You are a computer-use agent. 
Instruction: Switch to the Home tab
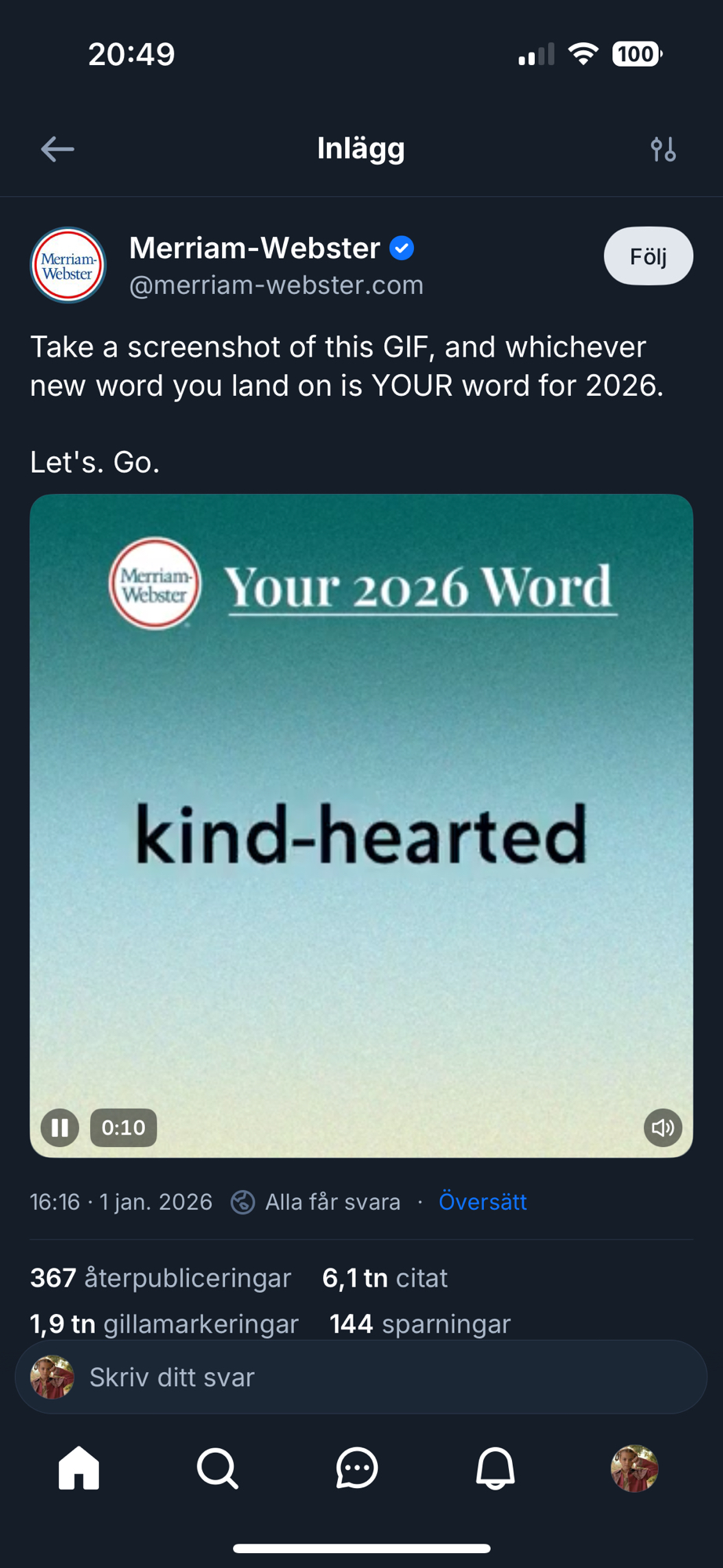pos(79,1468)
